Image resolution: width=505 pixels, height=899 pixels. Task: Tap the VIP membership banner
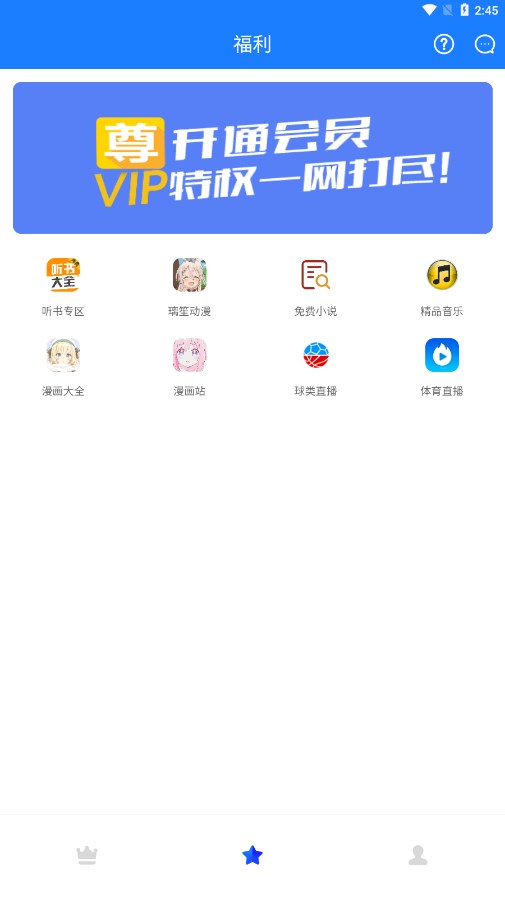[252, 158]
